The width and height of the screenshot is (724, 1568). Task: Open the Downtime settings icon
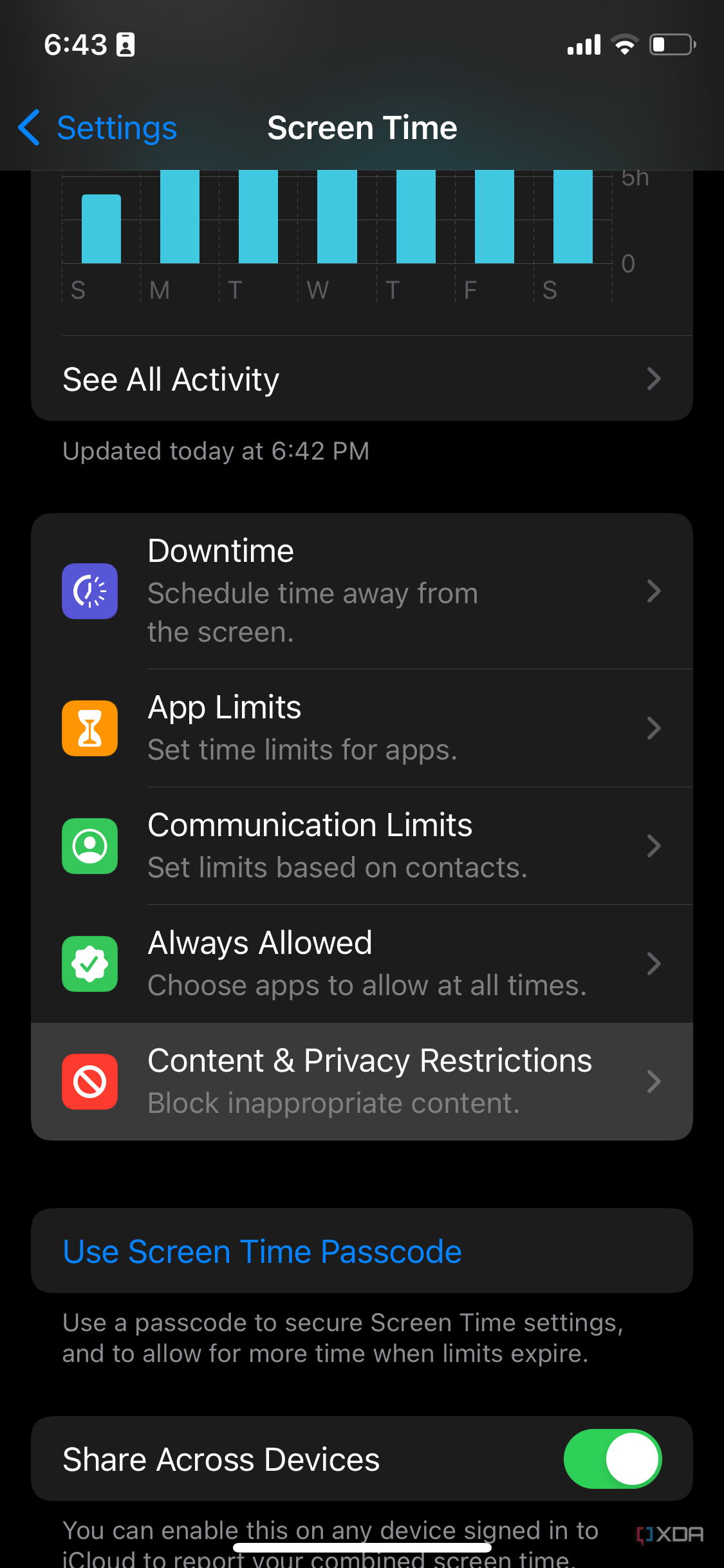89,590
